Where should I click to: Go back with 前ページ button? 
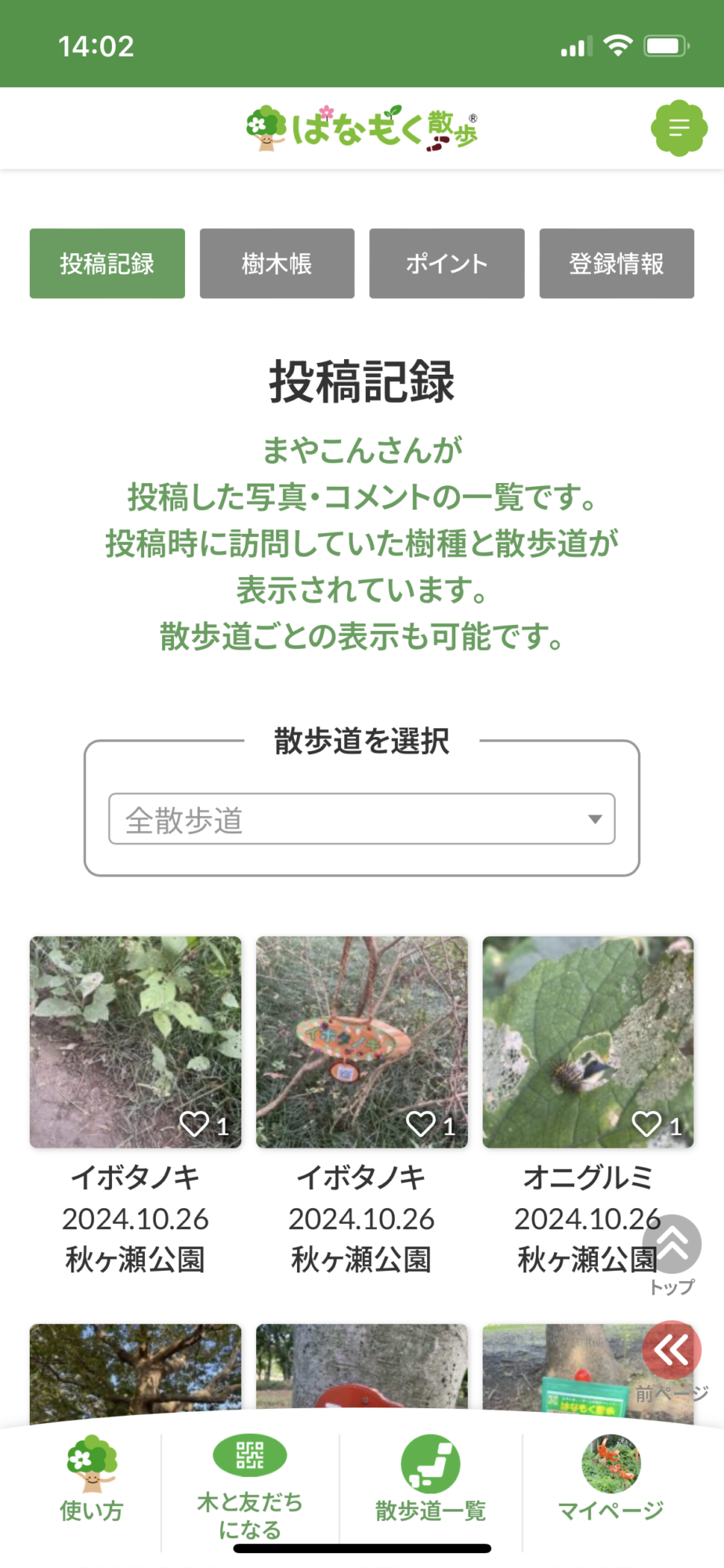pos(672,1350)
